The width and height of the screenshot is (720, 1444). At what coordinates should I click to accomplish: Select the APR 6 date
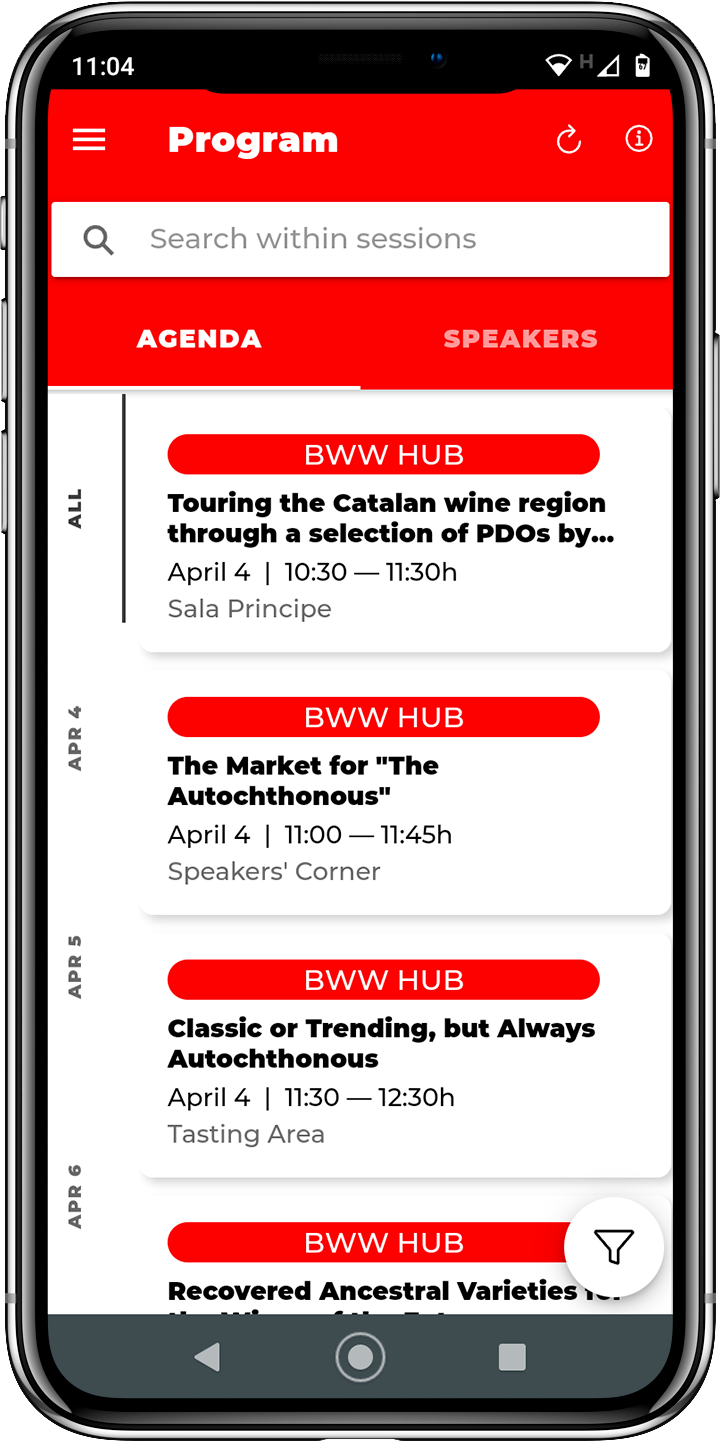click(x=75, y=1196)
